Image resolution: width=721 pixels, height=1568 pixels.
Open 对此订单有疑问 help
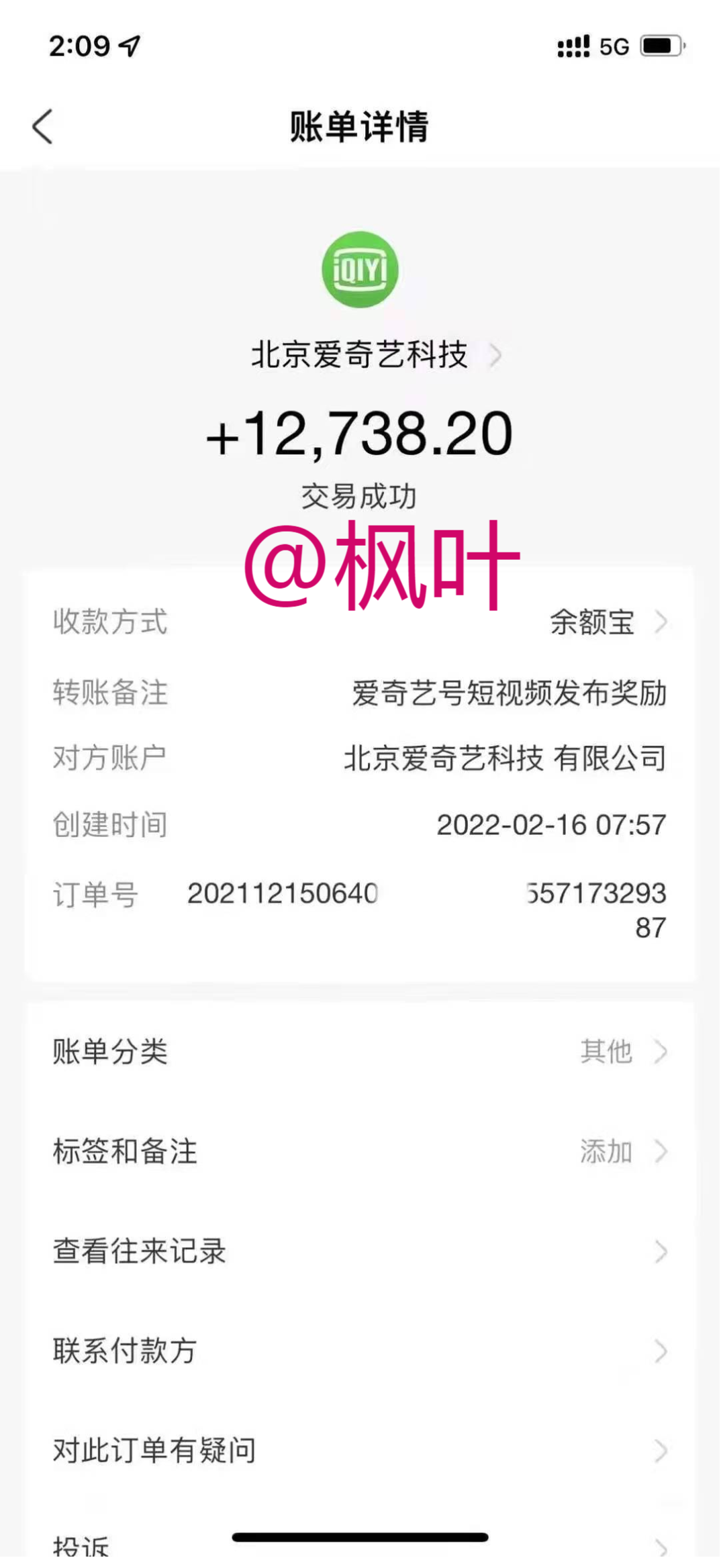360,1450
